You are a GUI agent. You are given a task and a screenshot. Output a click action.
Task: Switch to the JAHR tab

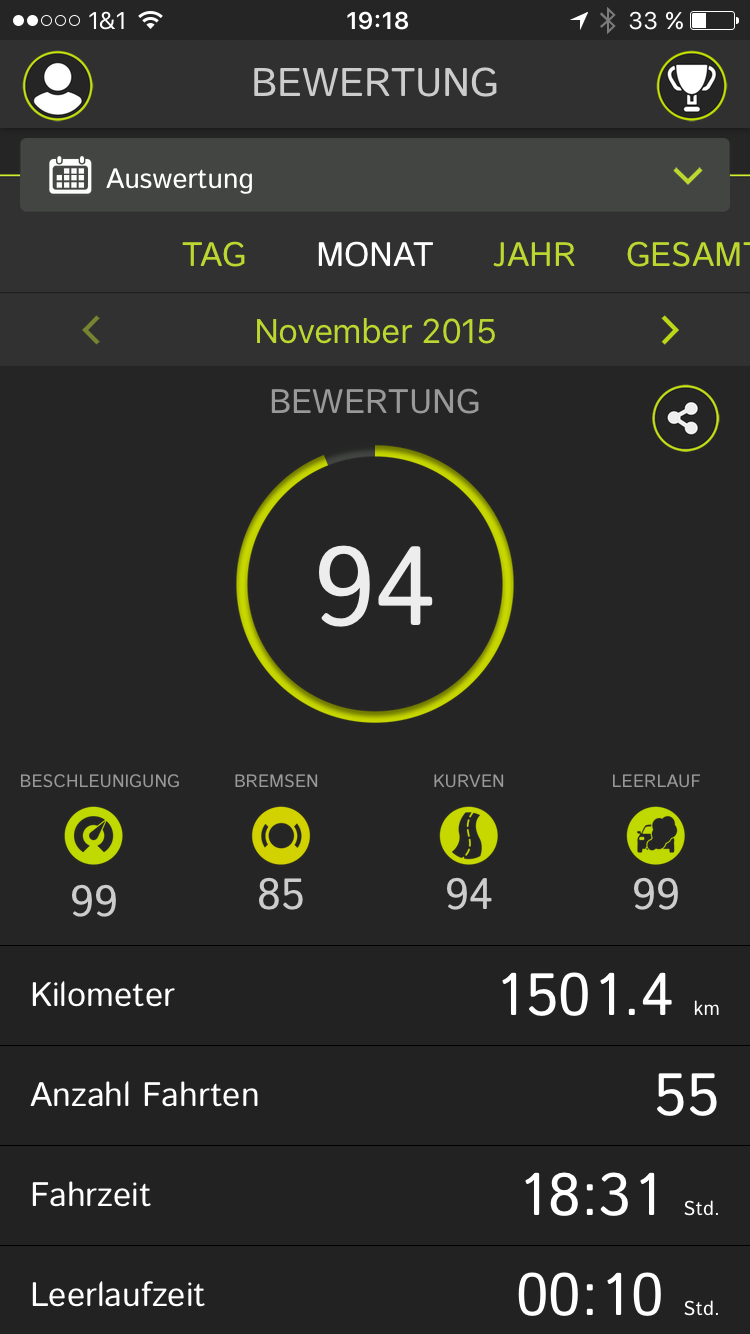534,255
